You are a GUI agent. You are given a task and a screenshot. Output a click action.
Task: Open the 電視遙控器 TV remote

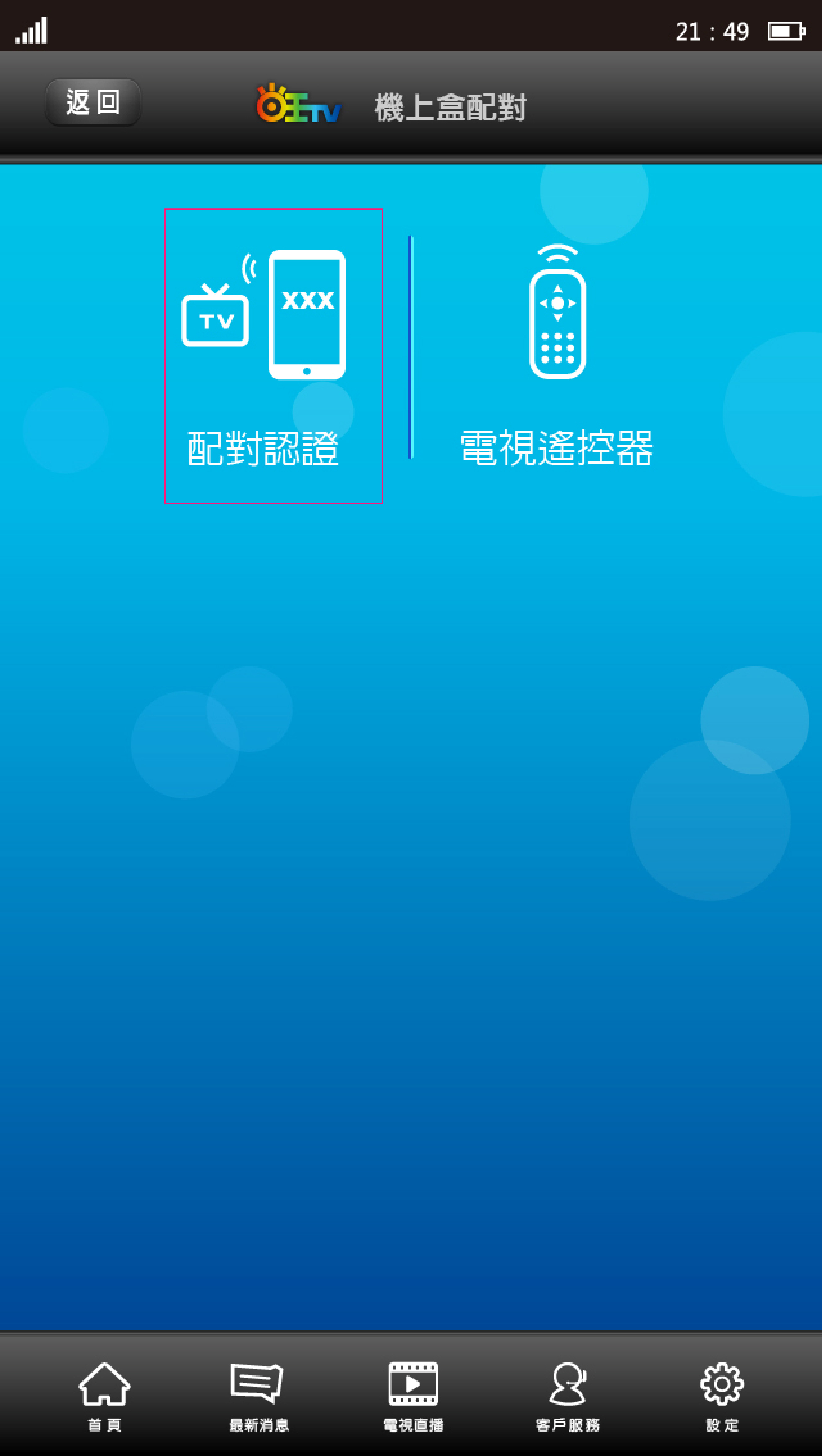click(x=557, y=356)
